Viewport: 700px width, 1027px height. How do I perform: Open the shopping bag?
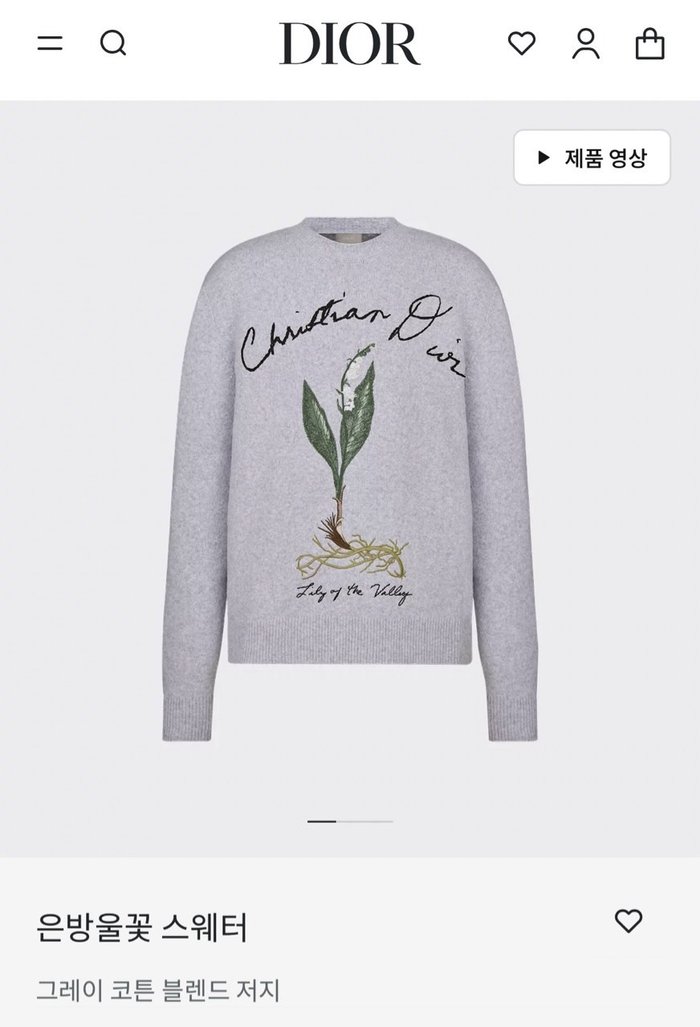(649, 44)
